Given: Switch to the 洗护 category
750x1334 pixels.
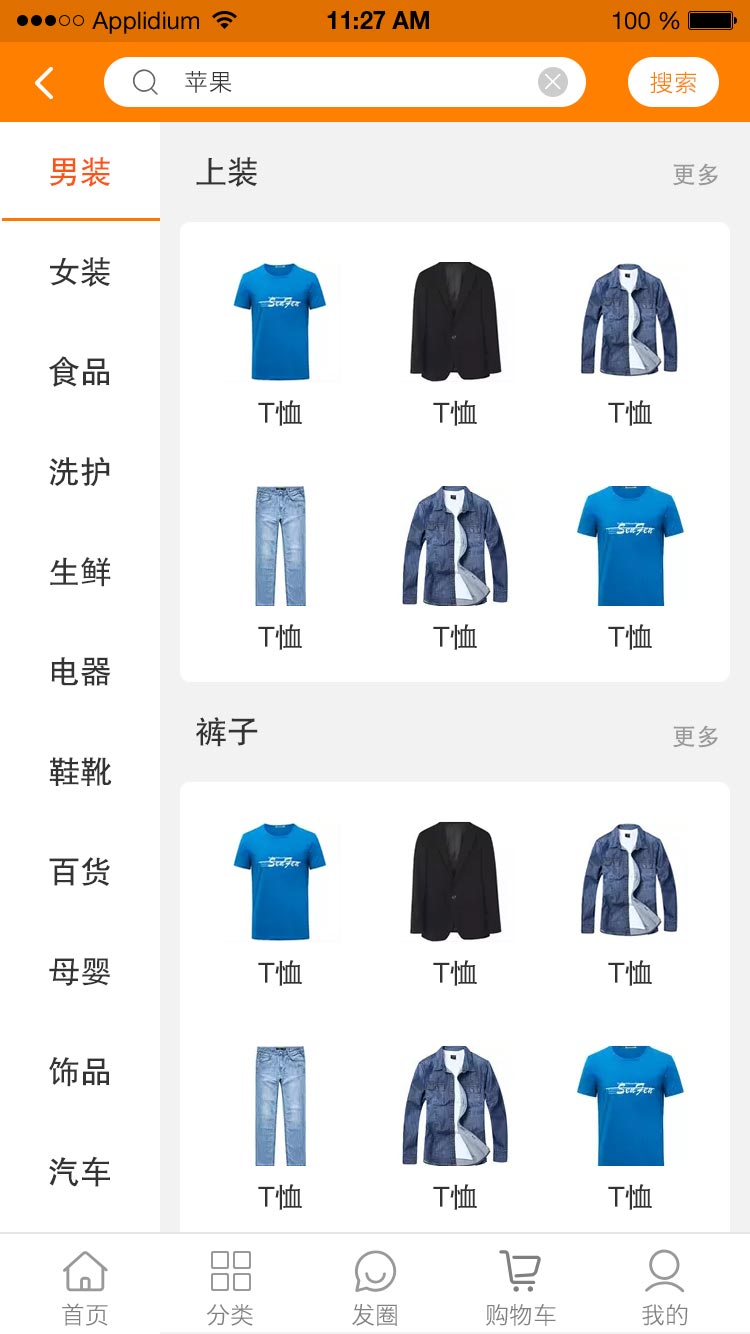Looking at the screenshot, I should (80, 472).
